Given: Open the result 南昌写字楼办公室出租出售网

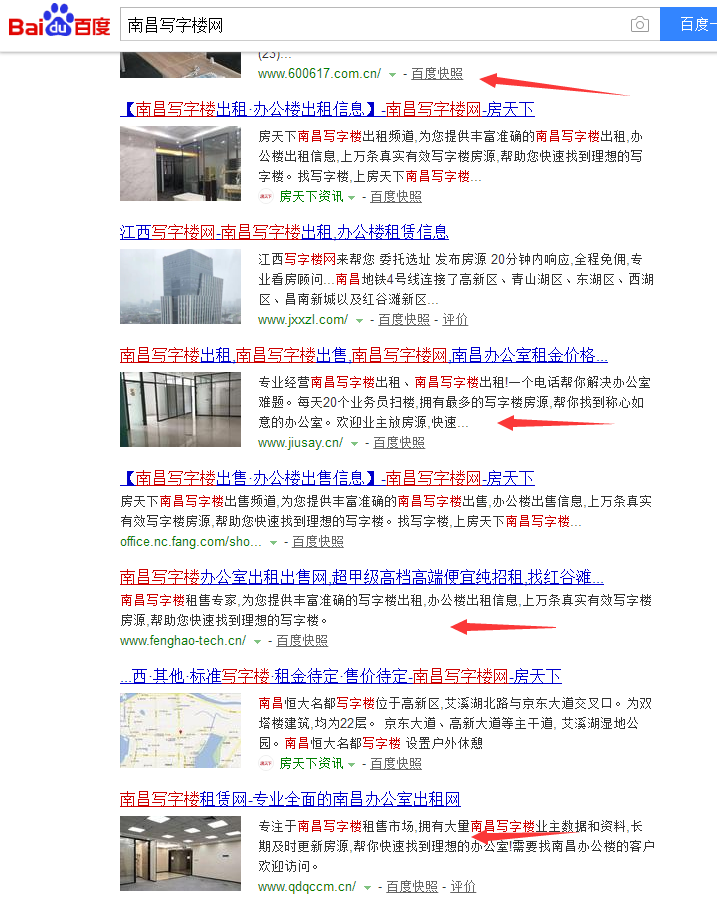Looking at the screenshot, I should [x=362, y=576].
